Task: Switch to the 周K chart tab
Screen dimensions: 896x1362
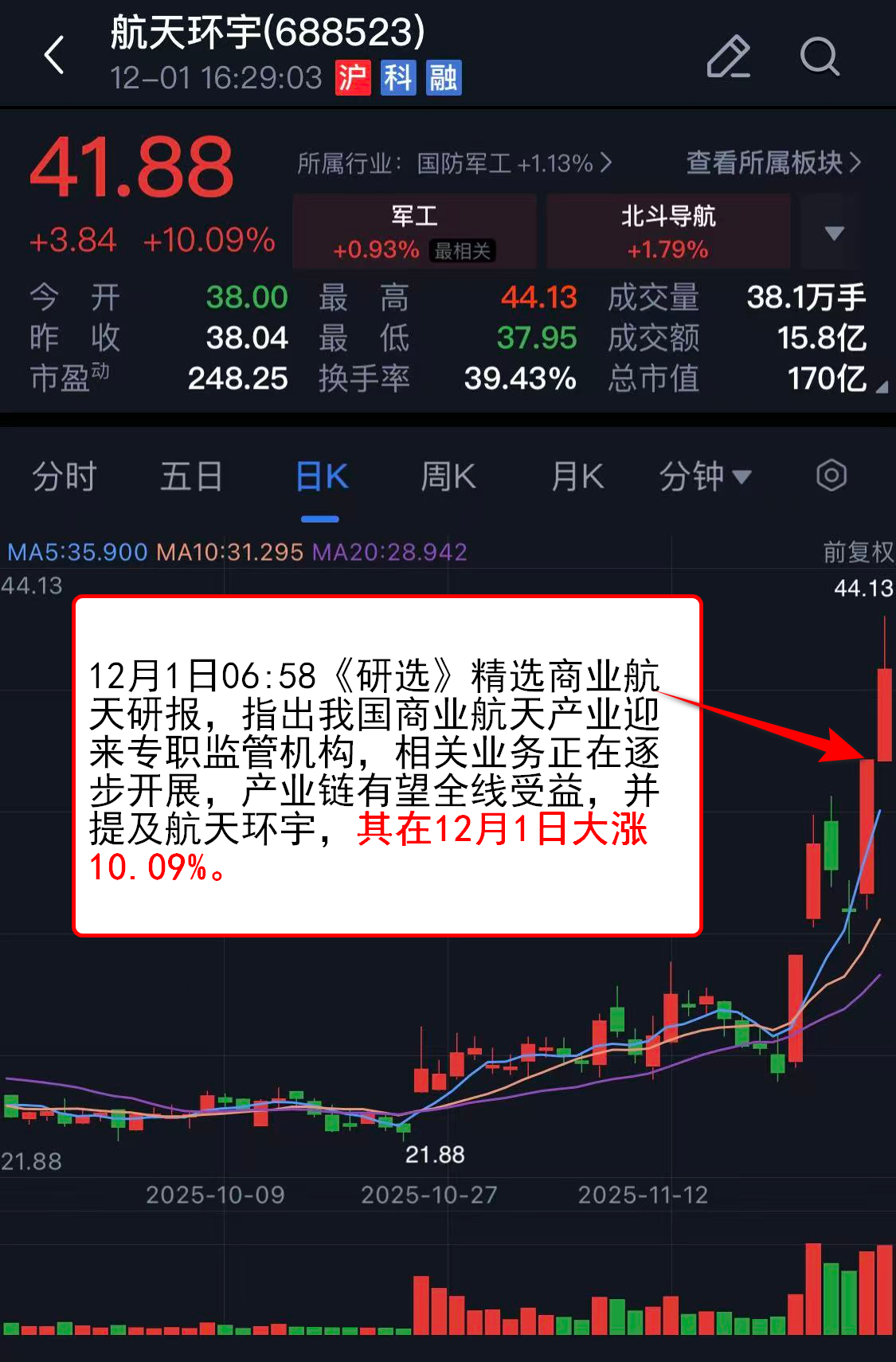Action: coord(448,477)
